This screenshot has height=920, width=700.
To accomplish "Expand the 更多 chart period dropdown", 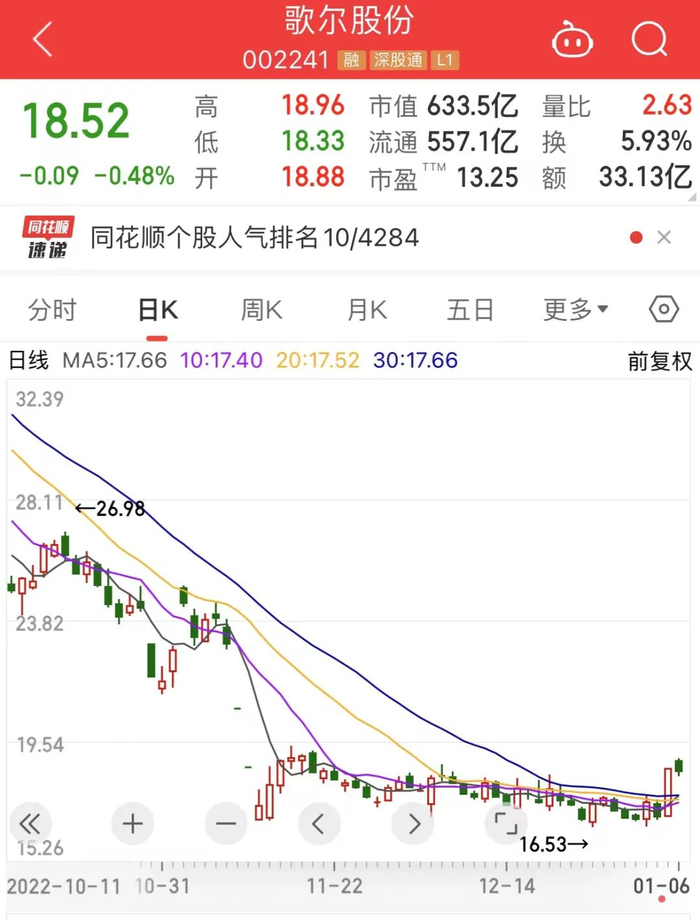I will (x=575, y=310).
